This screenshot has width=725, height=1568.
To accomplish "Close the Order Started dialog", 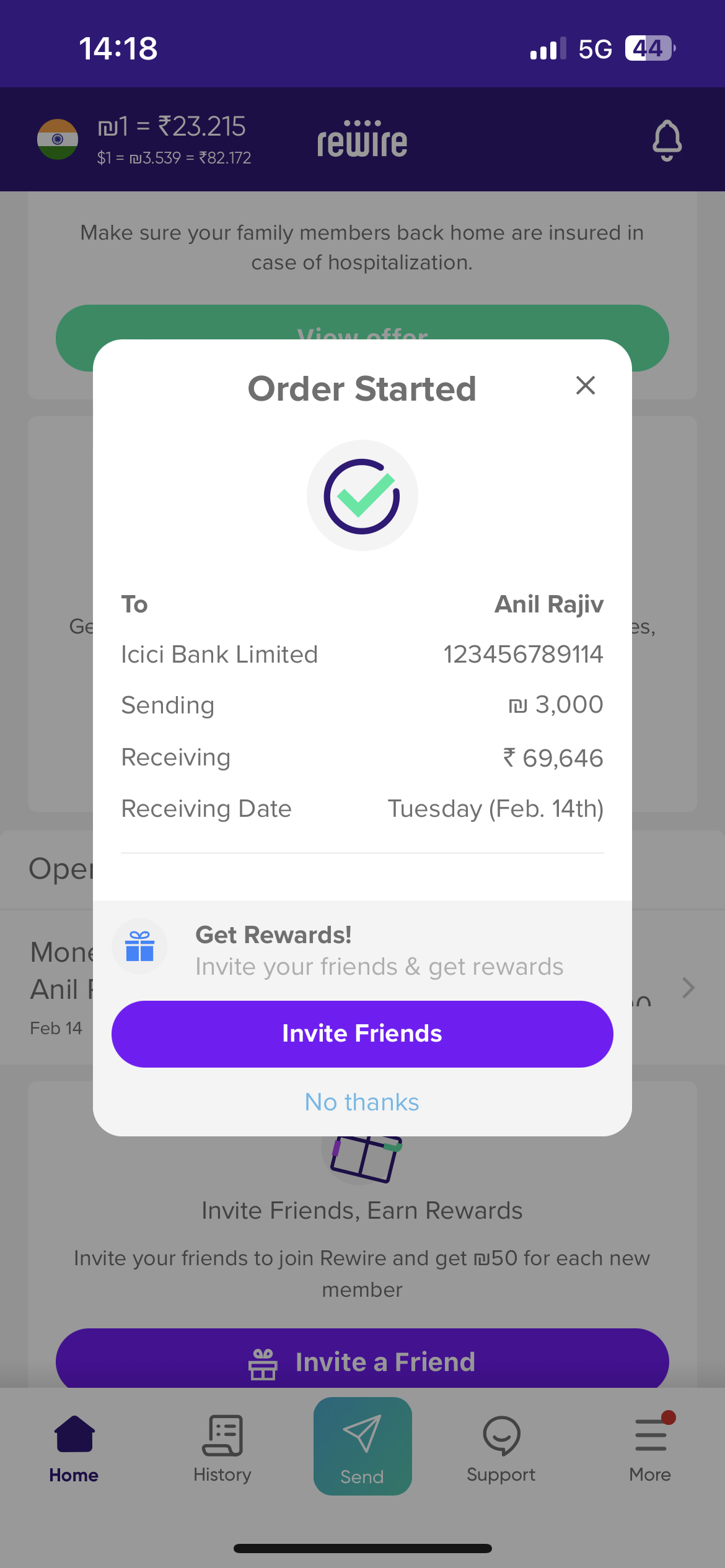I will 585,385.
